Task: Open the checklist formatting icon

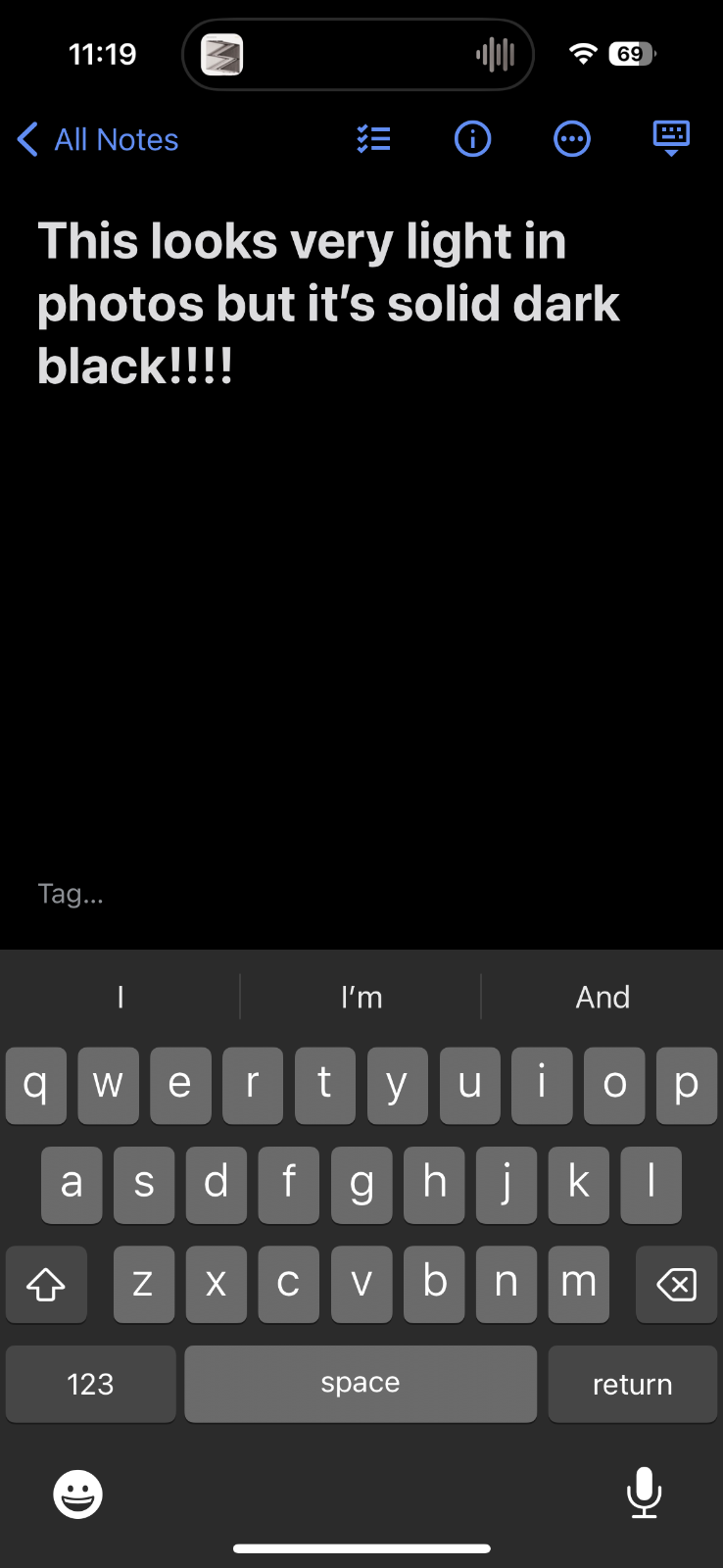Action: coord(373,139)
